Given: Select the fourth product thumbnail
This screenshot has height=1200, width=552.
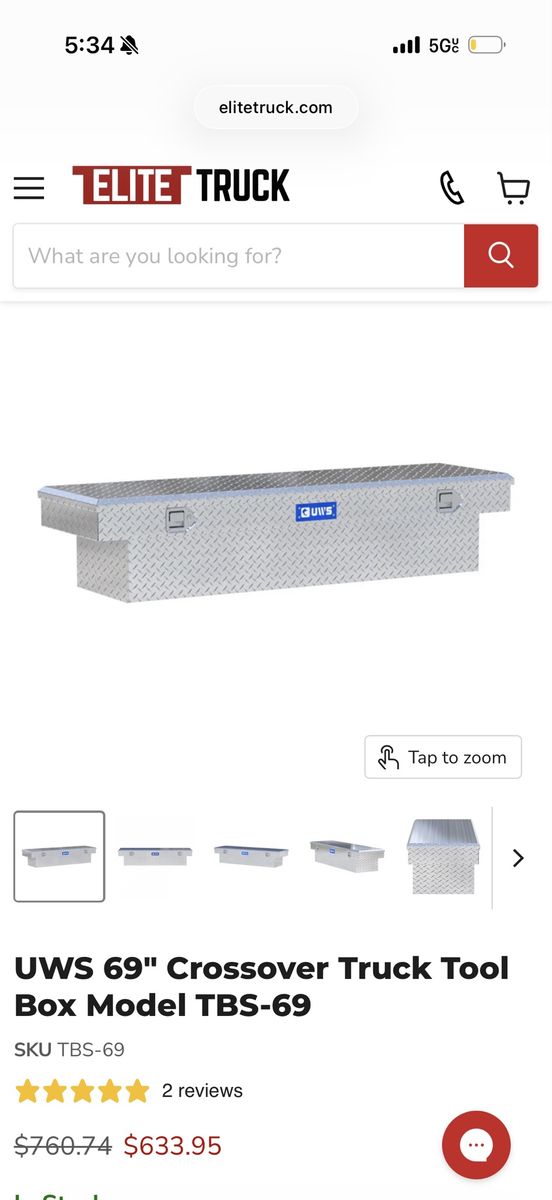Looking at the screenshot, I should click(x=347, y=857).
